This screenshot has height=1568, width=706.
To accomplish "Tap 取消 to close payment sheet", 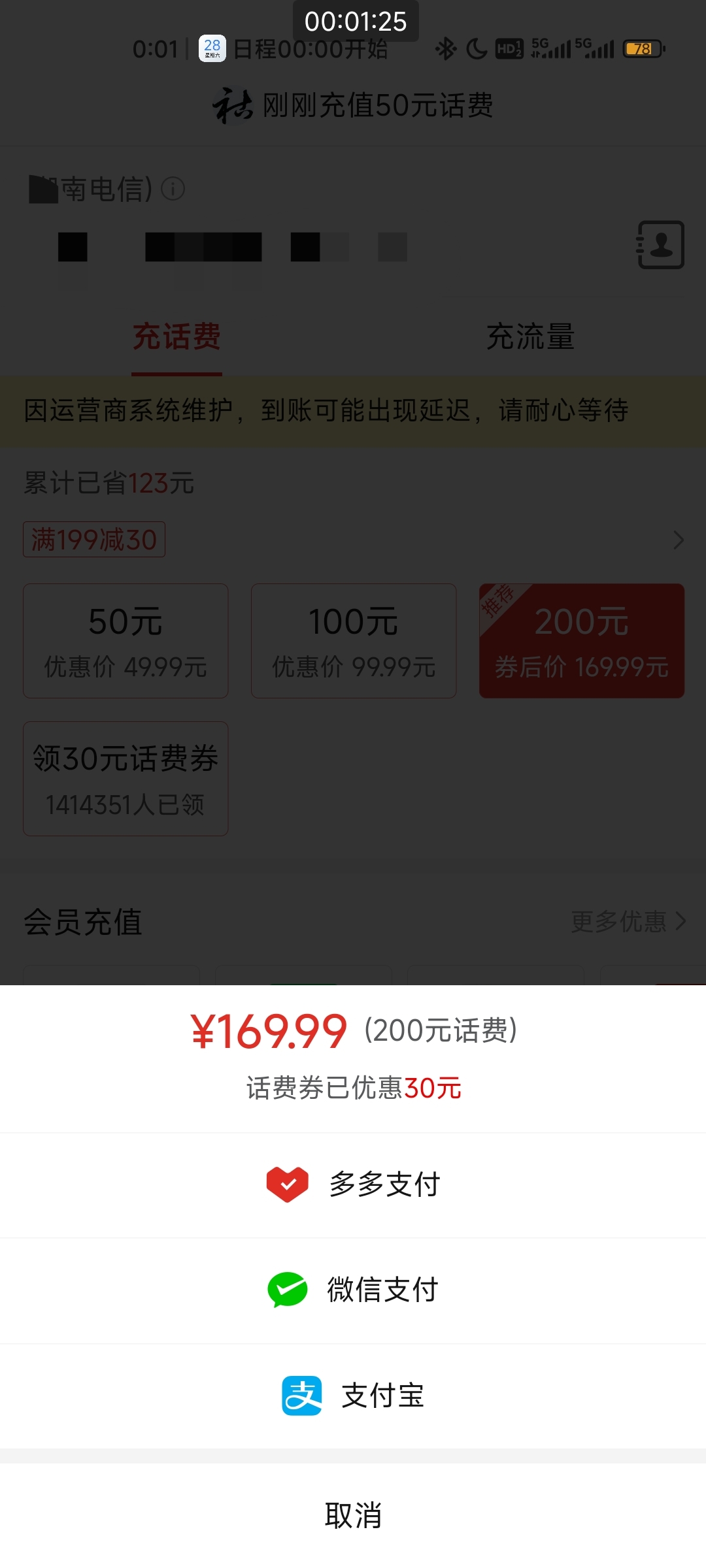I will pyautogui.click(x=353, y=1515).
